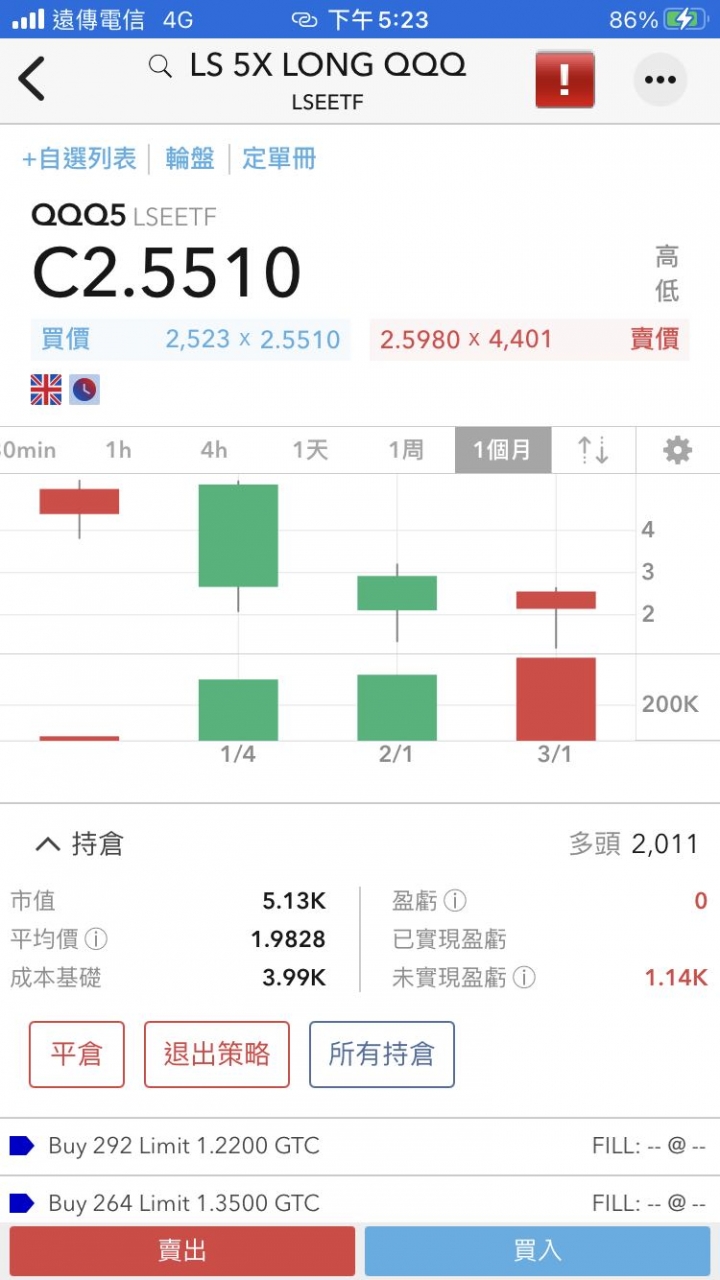Go back with the top-left arrow
The width and height of the screenshot is (720, 1280).
(x=32, y=79)
